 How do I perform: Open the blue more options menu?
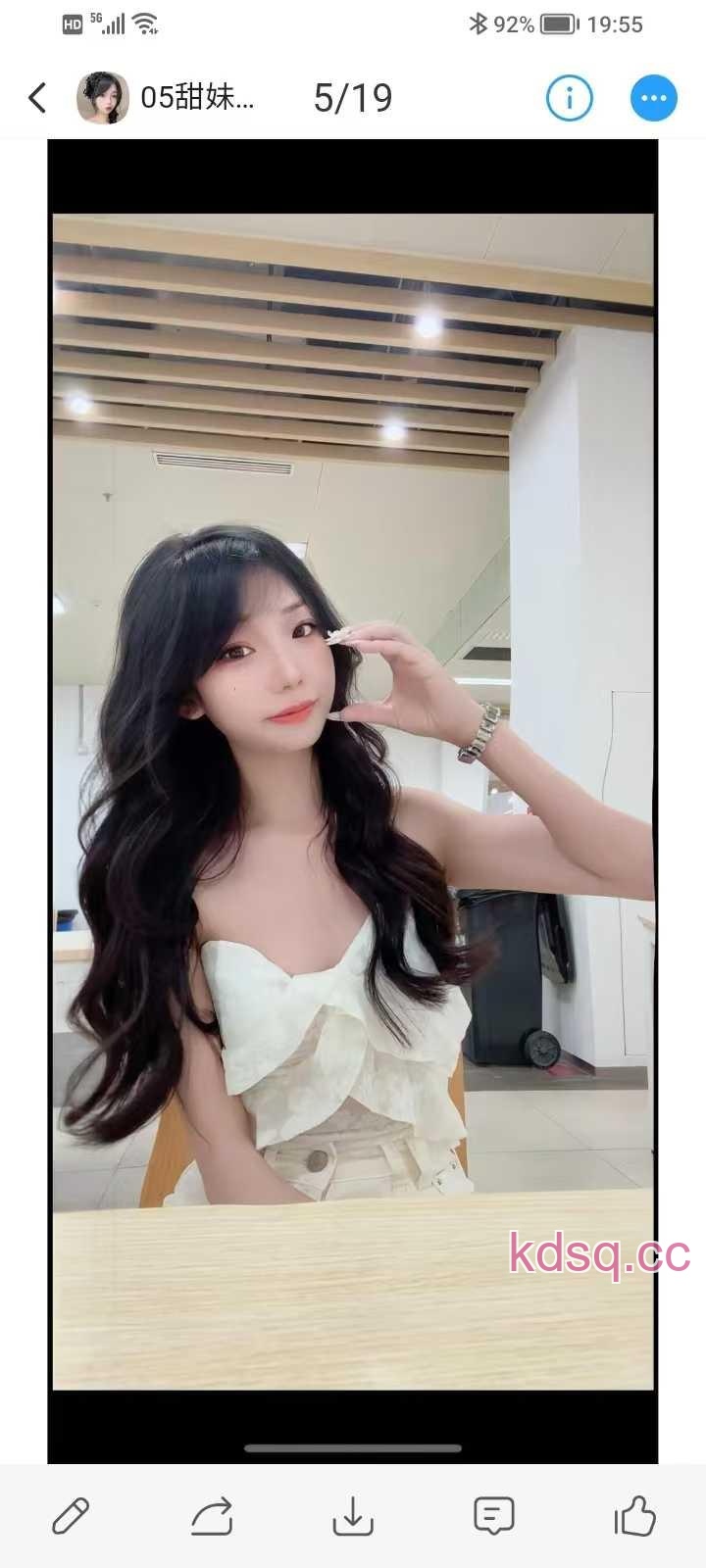pos(653,98)
